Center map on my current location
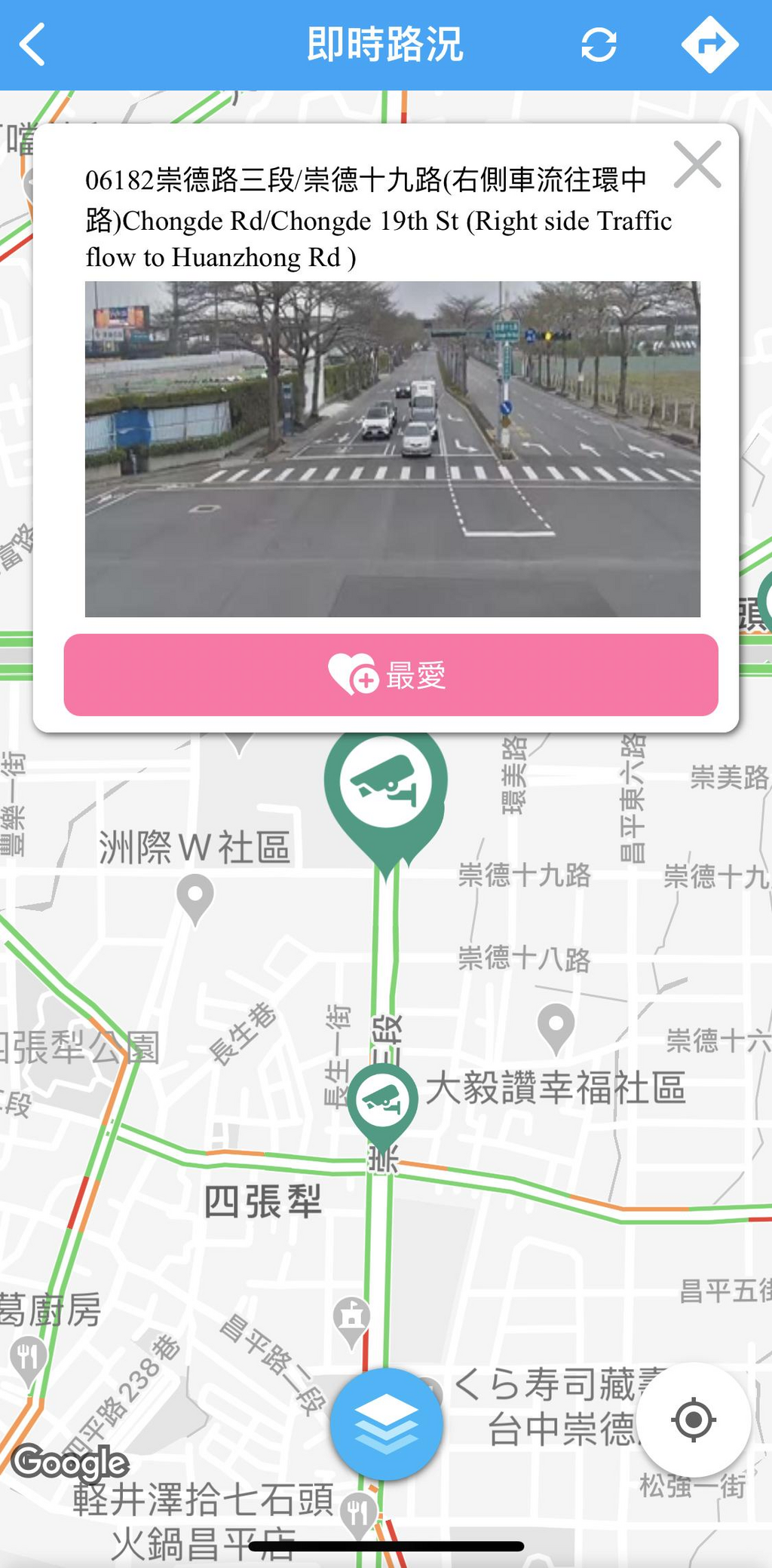The height and width of the screenshot is (1568, 772). point(694,1420)
